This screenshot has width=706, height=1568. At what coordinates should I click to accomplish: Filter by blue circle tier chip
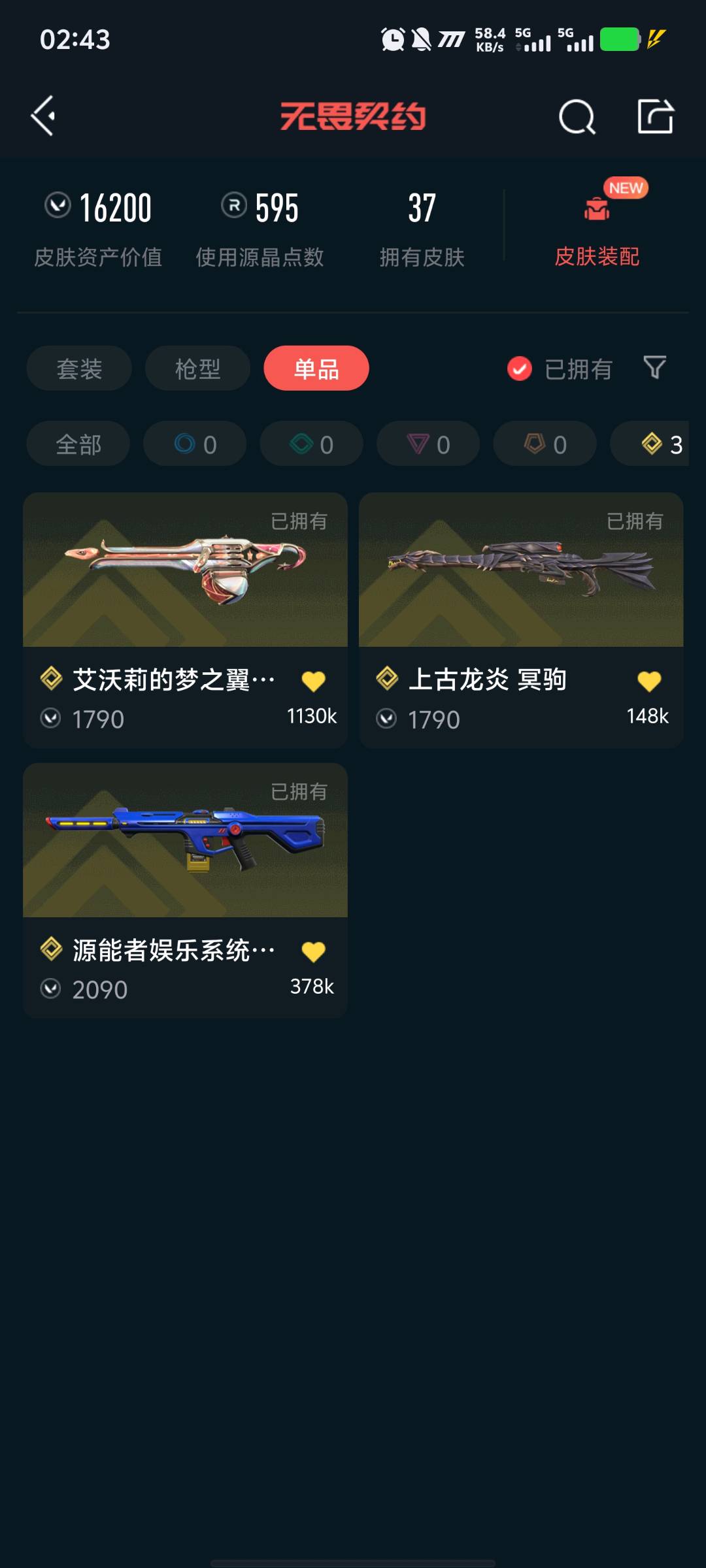point(195,444)
